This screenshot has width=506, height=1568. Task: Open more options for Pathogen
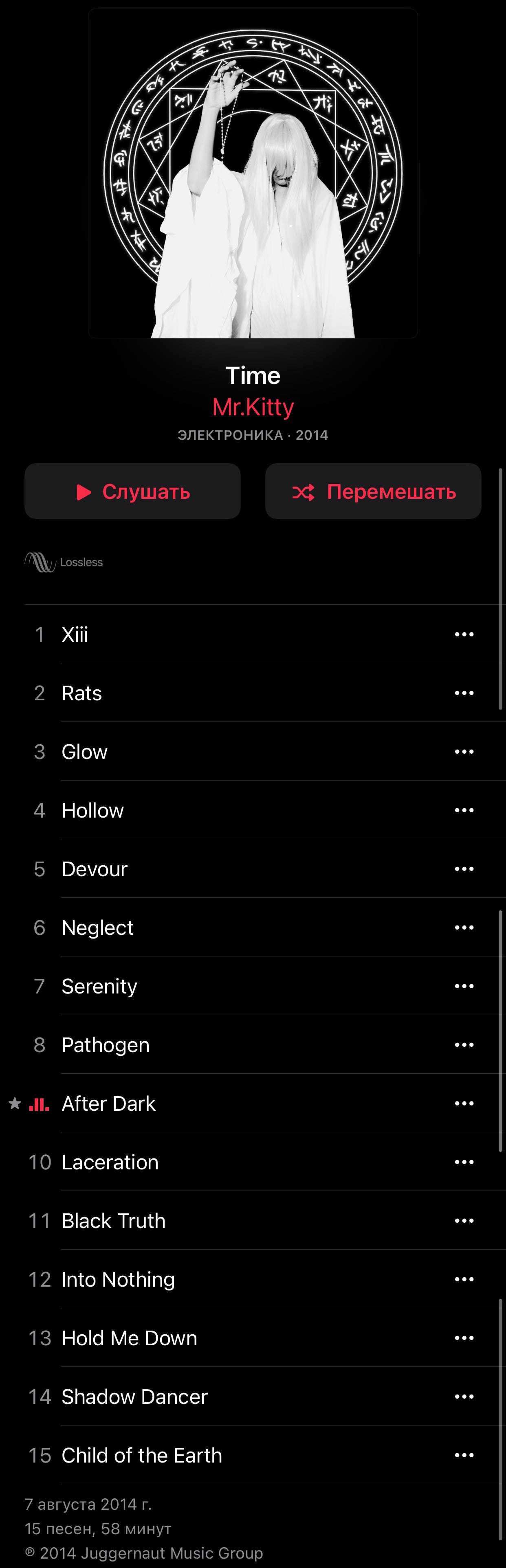tap(464, 1045)
